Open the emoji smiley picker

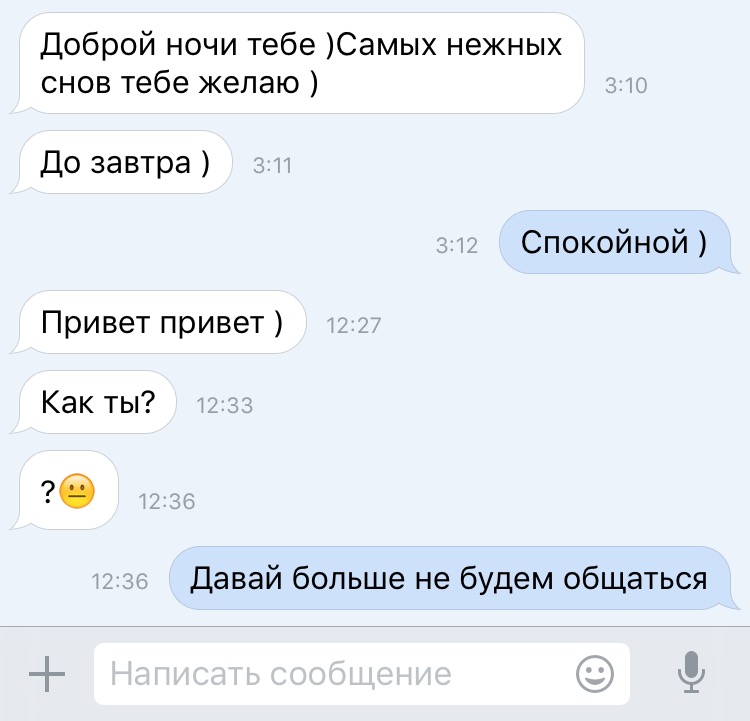[595, 674]
